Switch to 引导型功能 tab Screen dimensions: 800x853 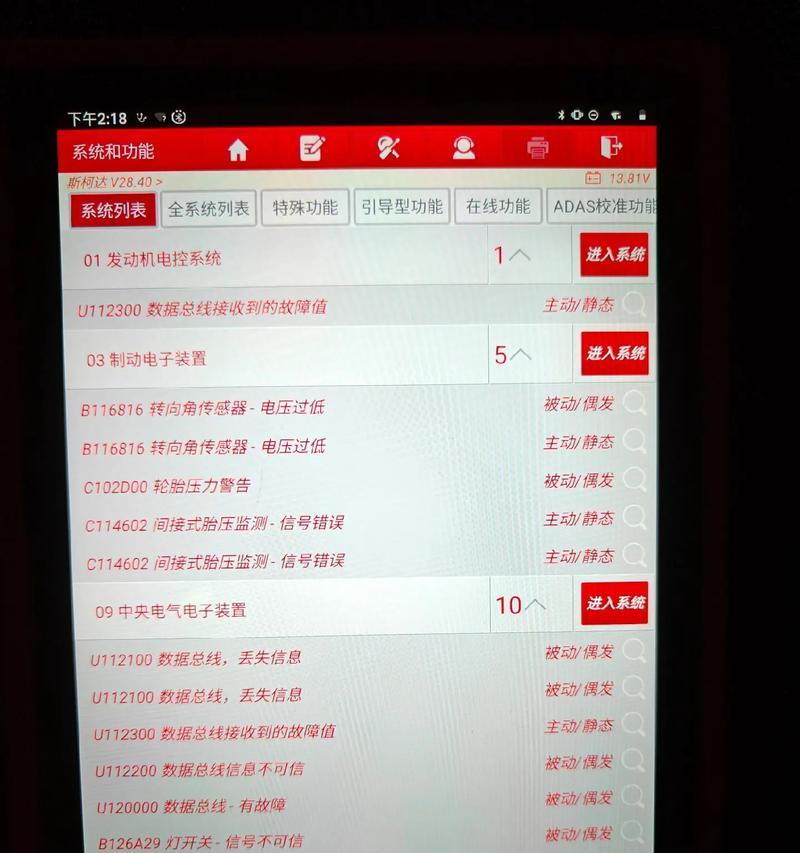point(401,207)
